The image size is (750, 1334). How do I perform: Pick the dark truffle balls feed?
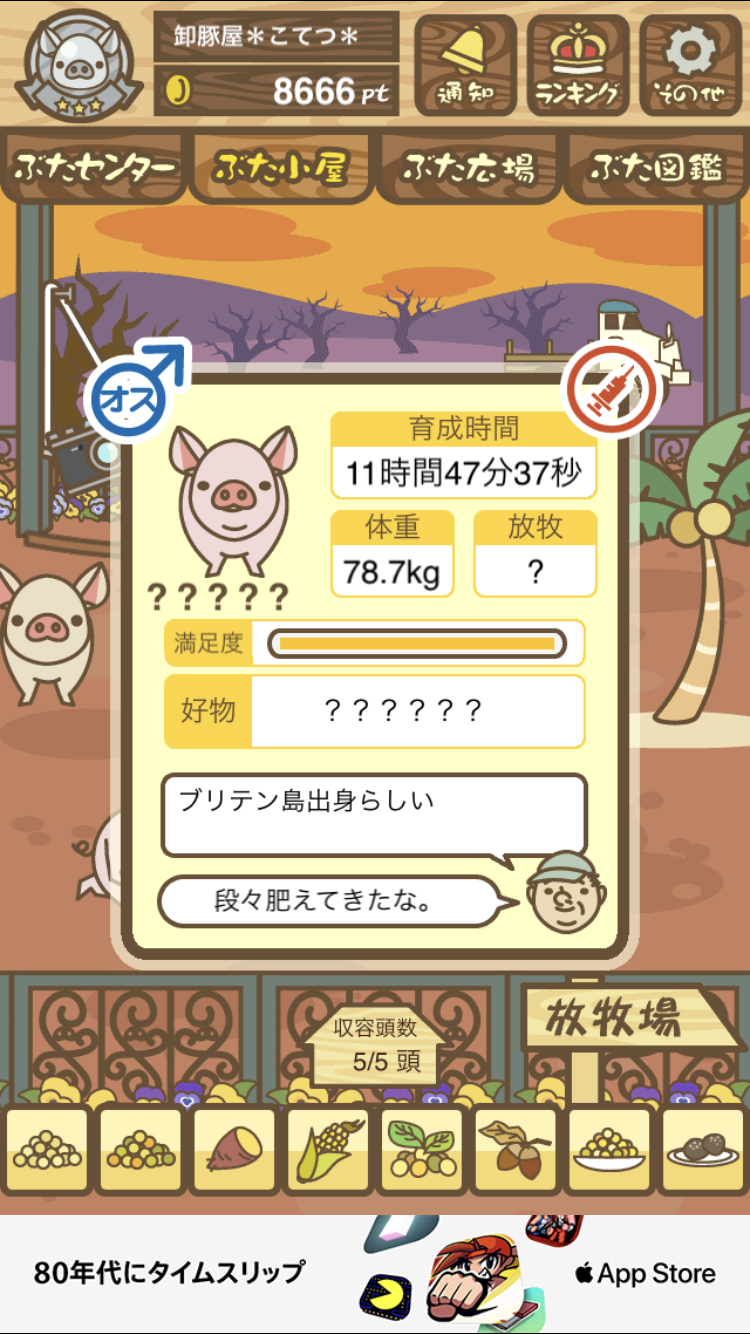pyautogui.click(x=703, y=1150)
